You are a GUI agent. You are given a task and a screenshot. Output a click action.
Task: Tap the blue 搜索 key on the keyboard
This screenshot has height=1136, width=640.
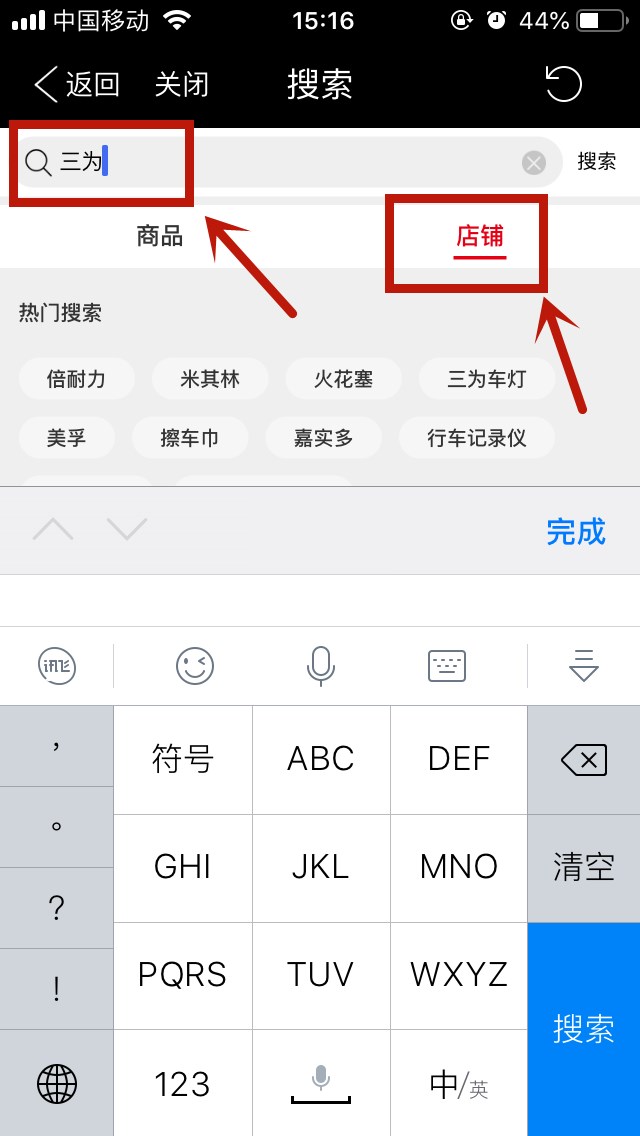(x=583, y=1029)
